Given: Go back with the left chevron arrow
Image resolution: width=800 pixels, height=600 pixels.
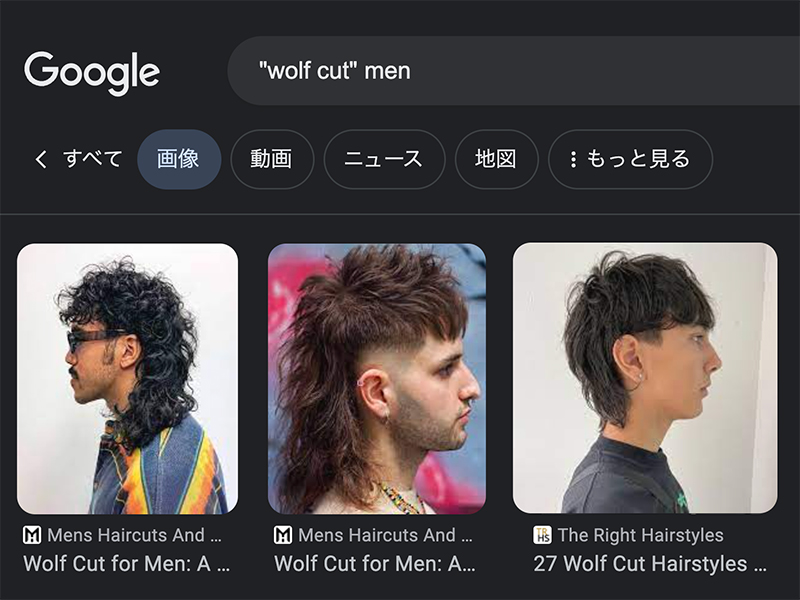Looking at the screenshot, I should (40, 159).
